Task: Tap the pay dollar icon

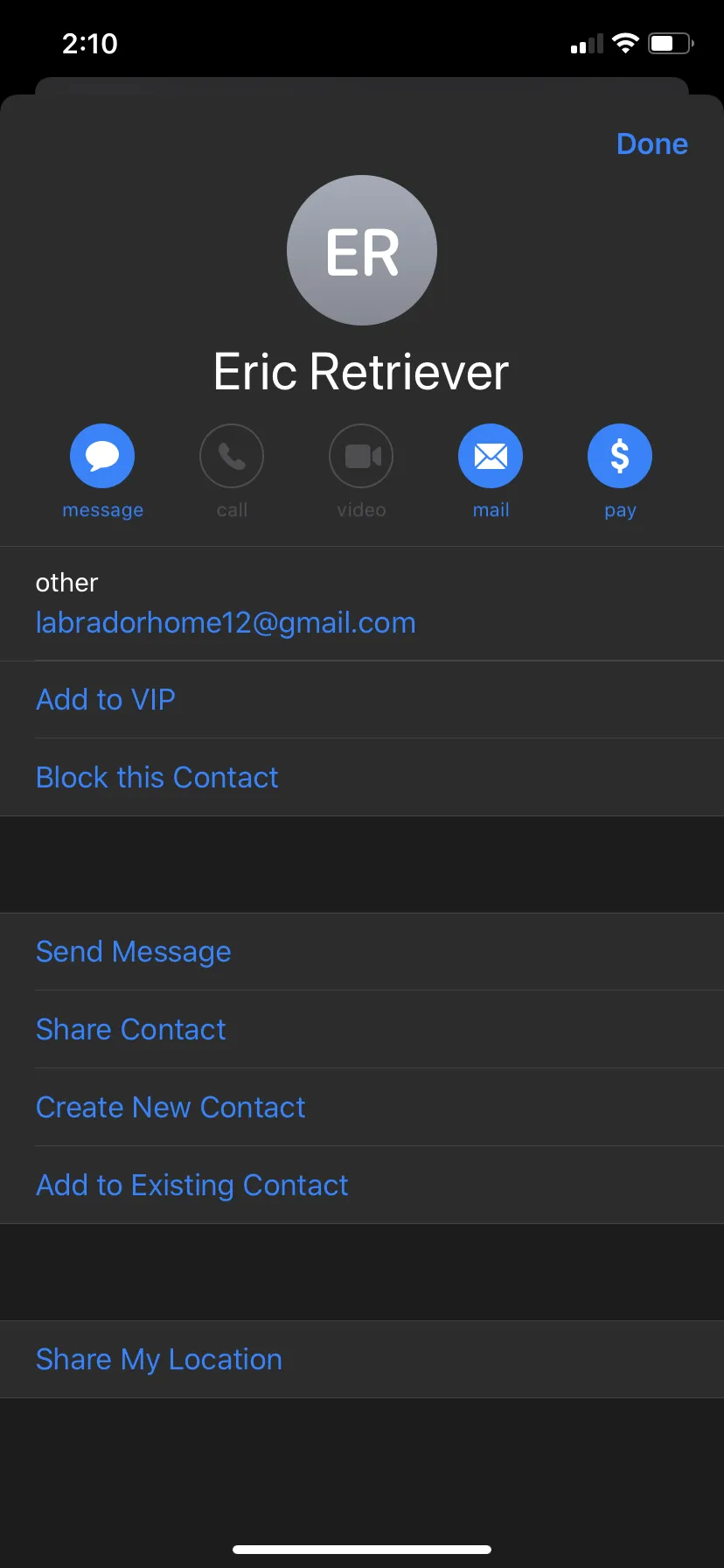Action: 620,456
